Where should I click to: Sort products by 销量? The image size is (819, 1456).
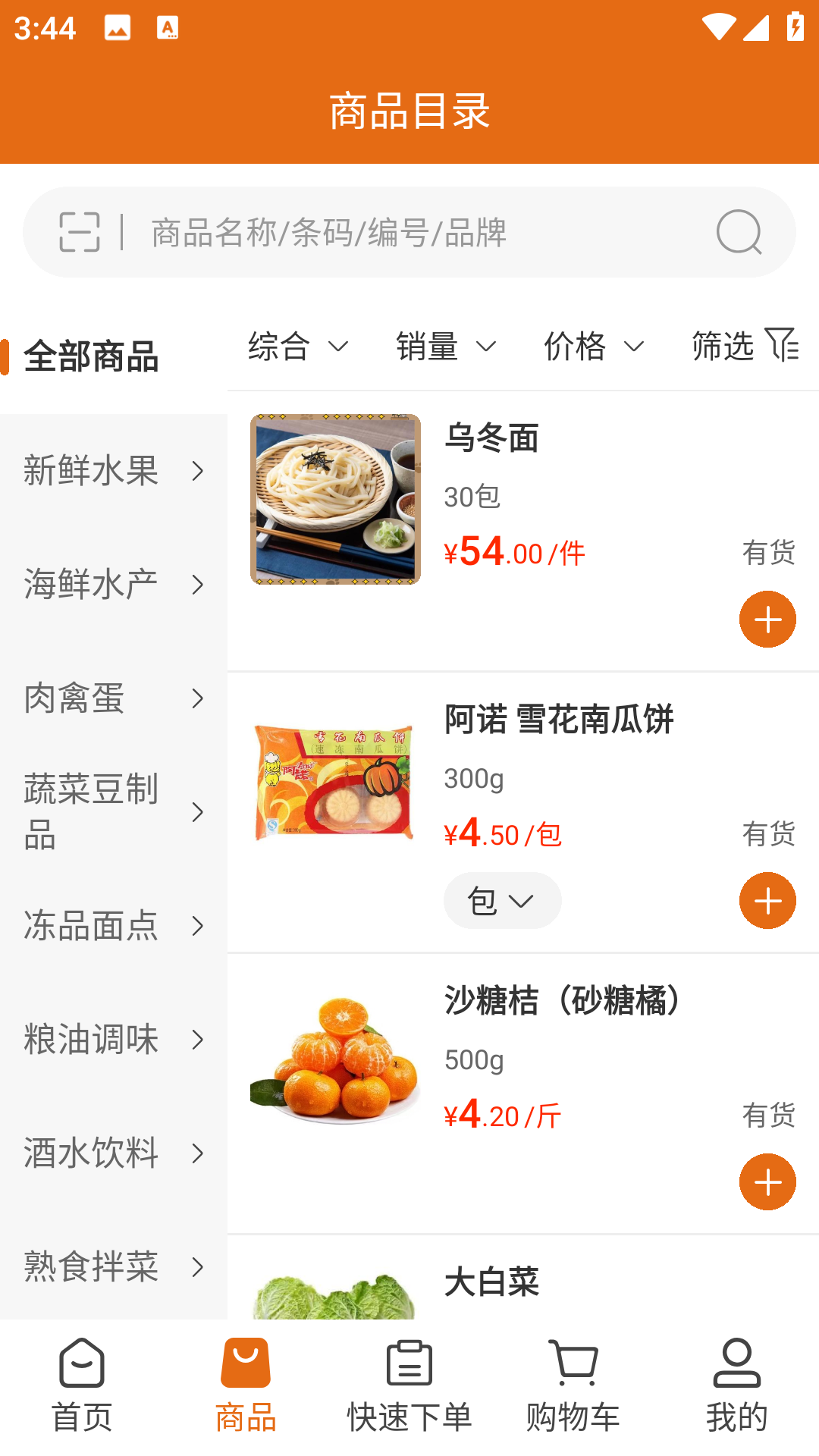click(x=445, y=347)
